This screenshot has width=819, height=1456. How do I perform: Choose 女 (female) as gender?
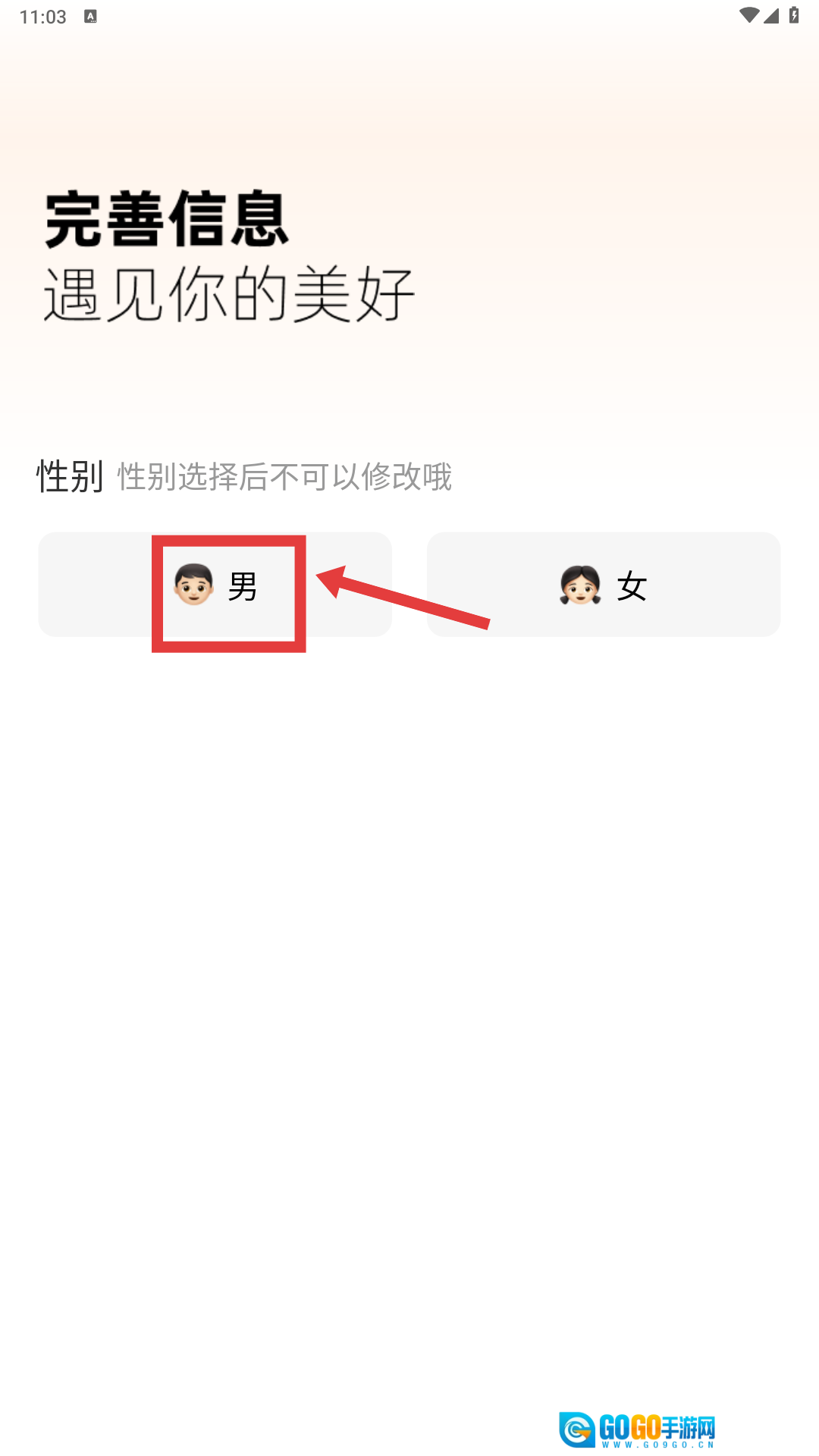tap(604, 585)
